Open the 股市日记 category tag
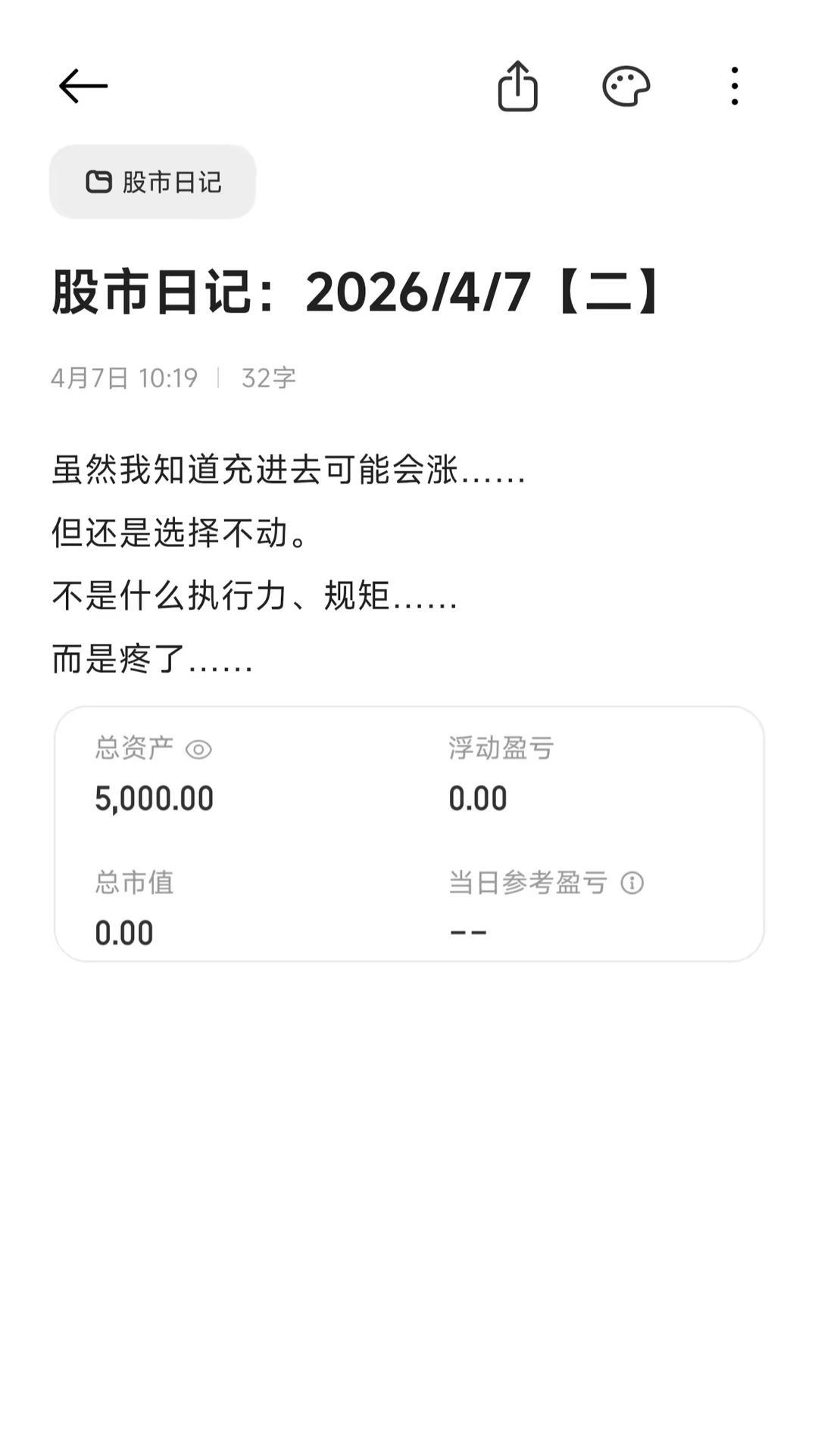This screenshot has width=818, height=1456. (x=152, y=182)
